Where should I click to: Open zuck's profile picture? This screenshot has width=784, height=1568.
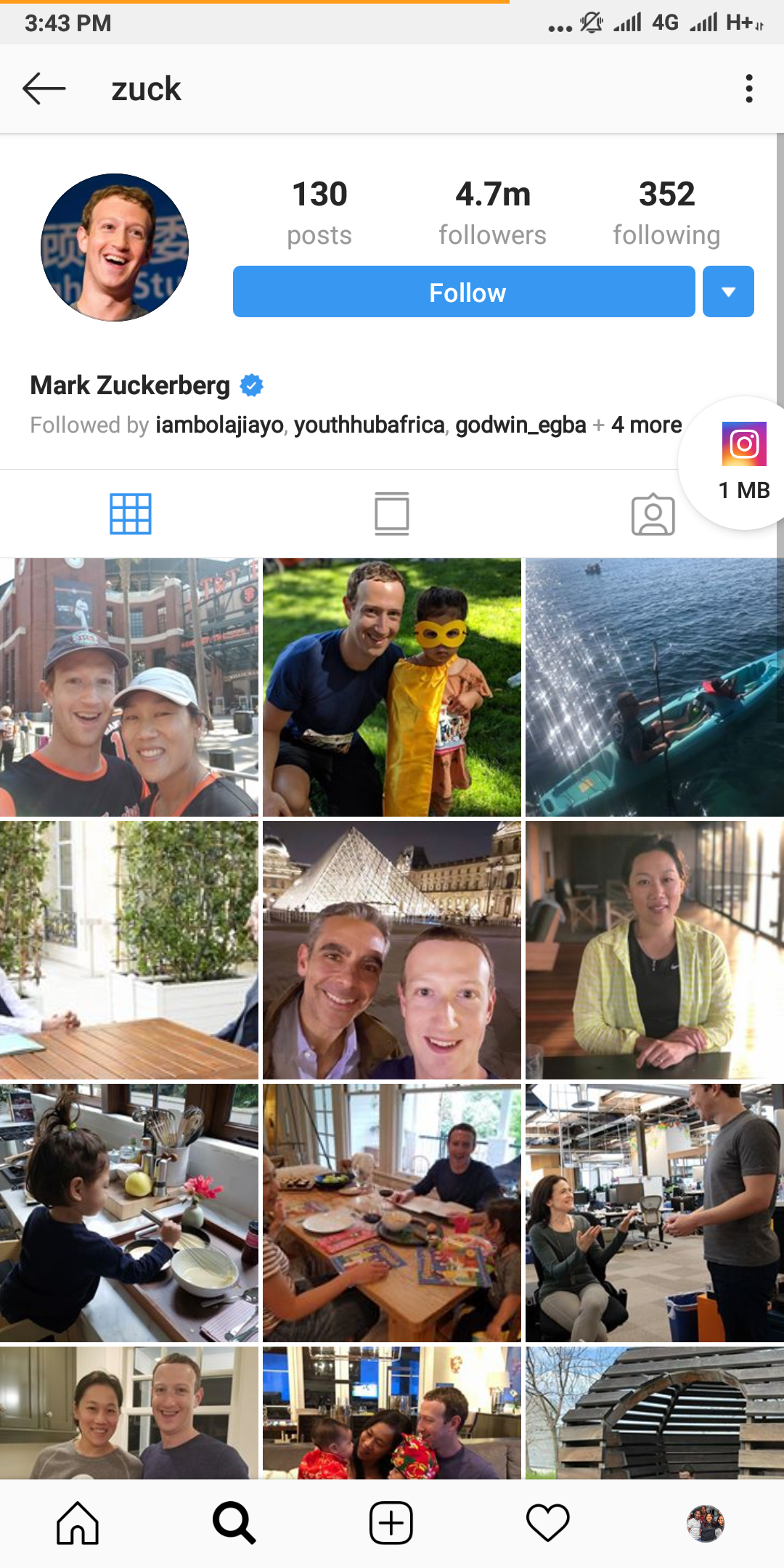coord(115,248)
